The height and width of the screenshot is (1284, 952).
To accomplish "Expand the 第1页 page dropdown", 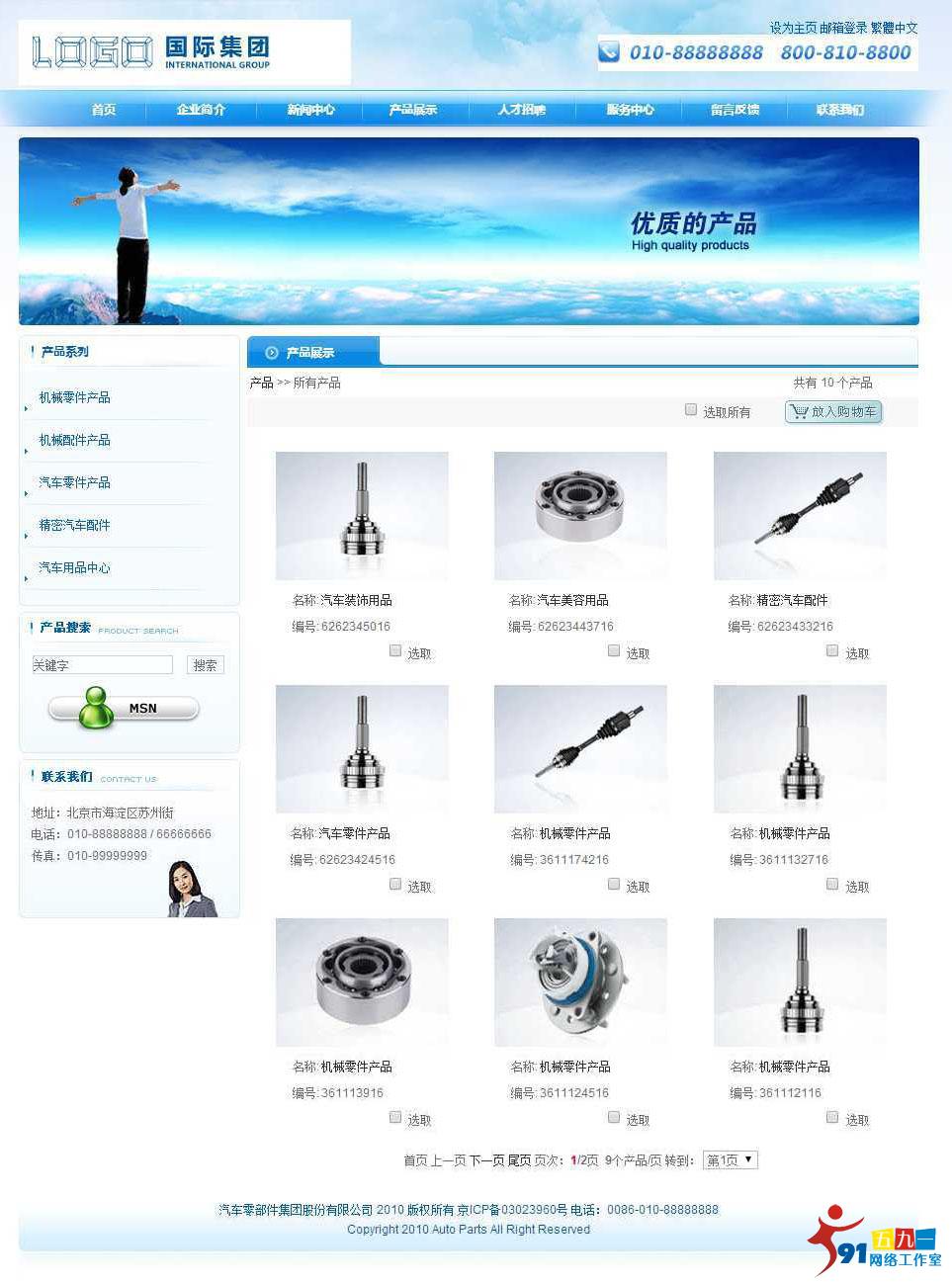I will click(x=730, y=1160).
